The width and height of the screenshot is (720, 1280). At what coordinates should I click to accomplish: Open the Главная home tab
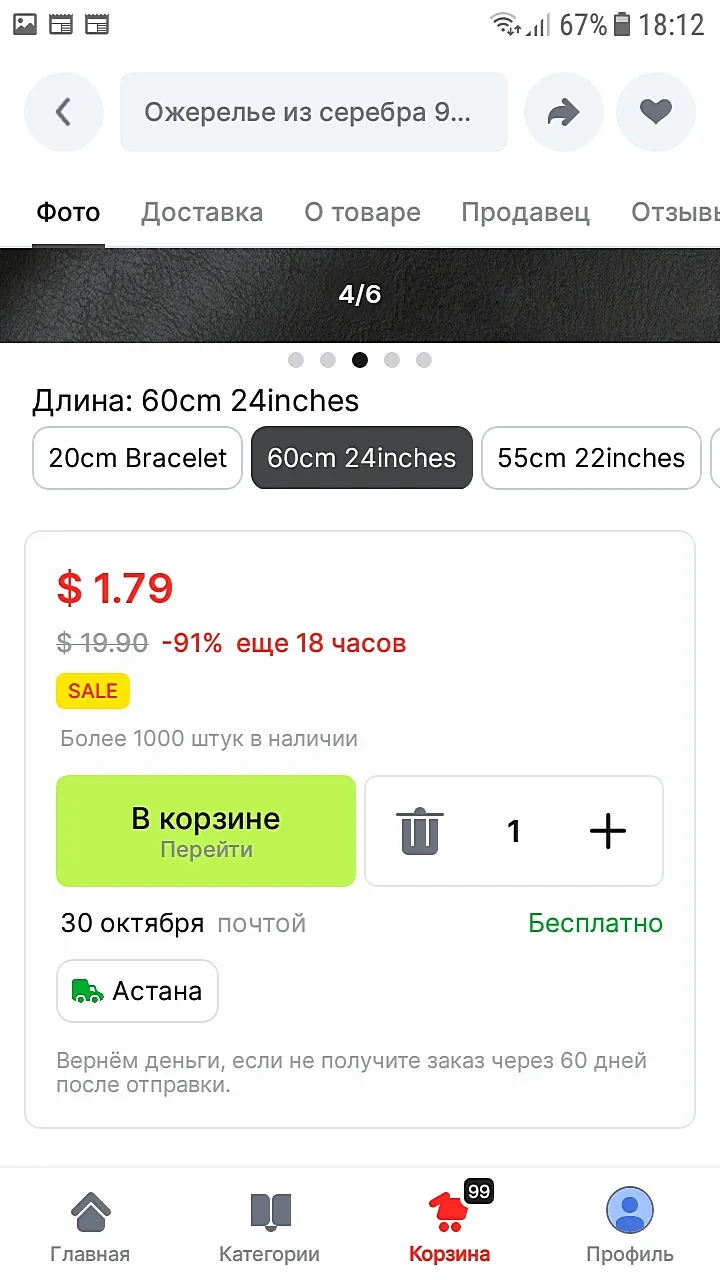[x=90, y=1226]
